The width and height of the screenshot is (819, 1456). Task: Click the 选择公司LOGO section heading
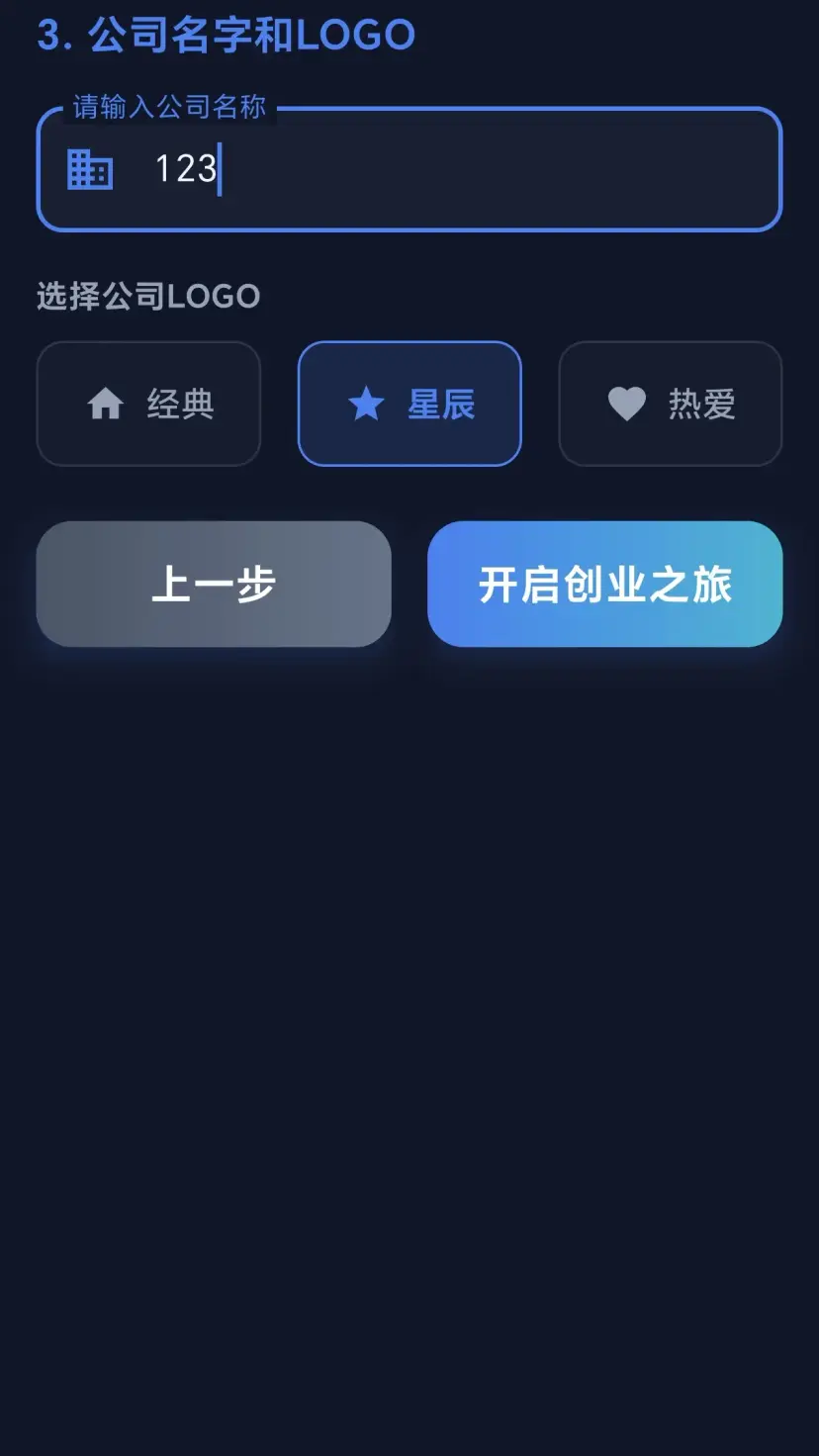pyautogui.click(x=146, y=295)
